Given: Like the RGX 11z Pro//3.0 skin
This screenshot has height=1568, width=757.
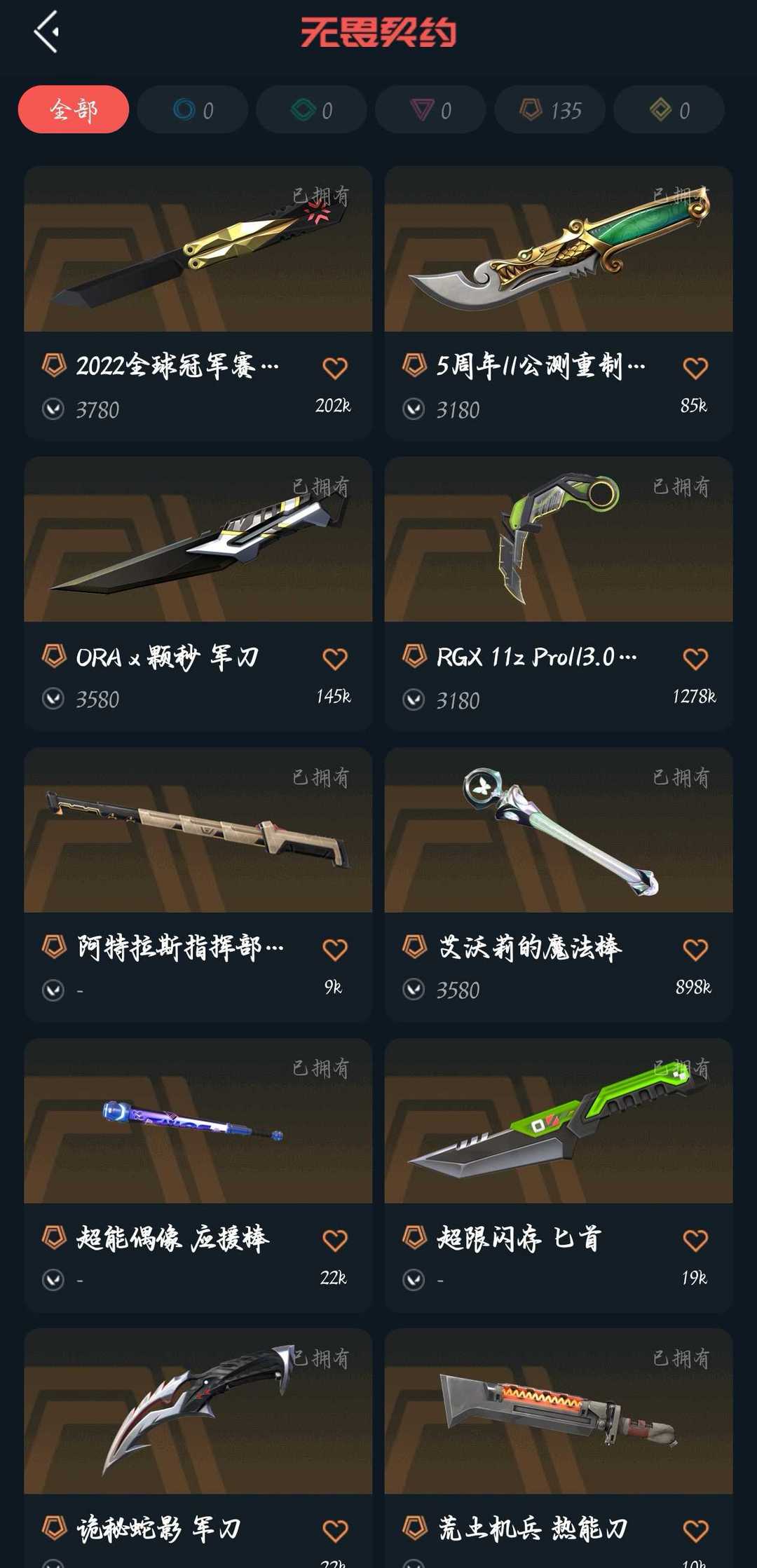Looking at the screenshot, I should pos(695,658).
